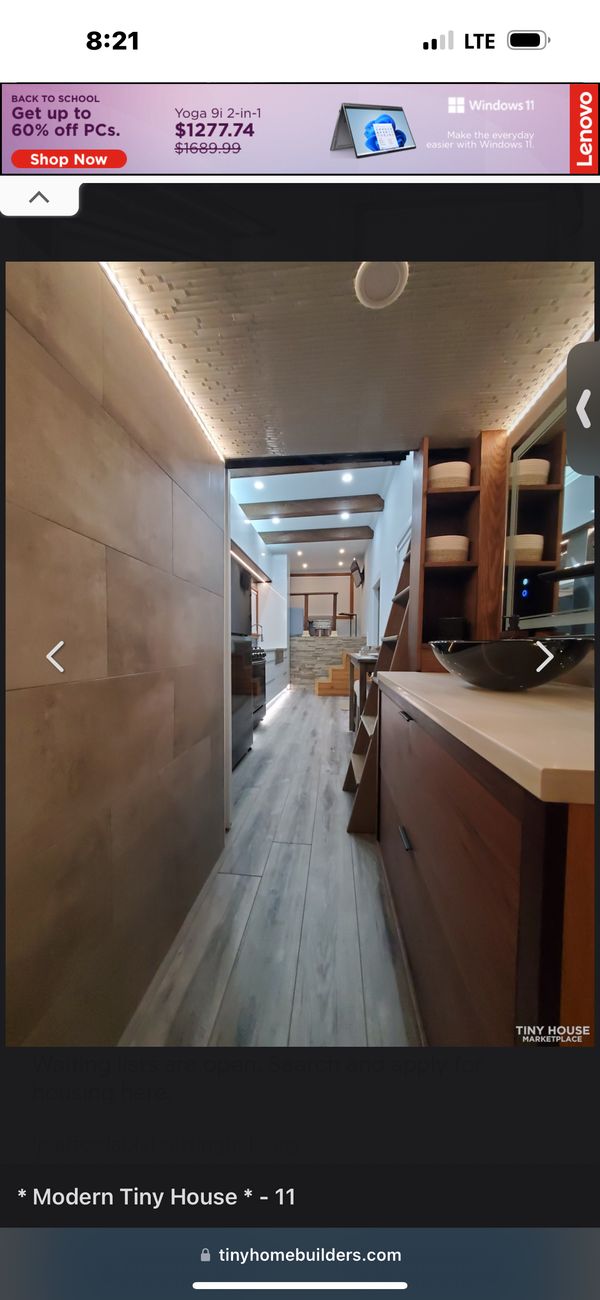
Task: Show the next gallery photo
Action: (x=544, y=656)
